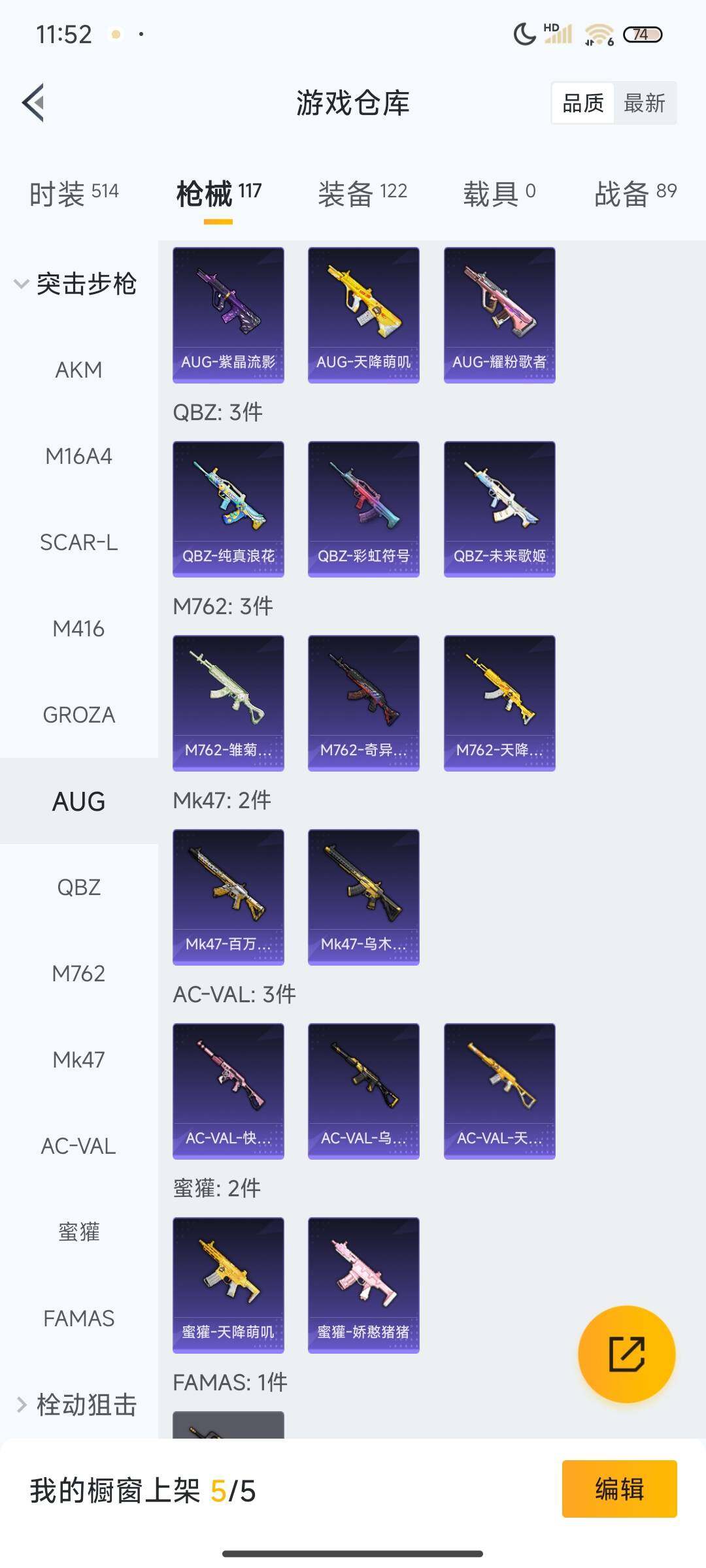
Task: Tap the orange share floating button
Action: click(626, 1354)
